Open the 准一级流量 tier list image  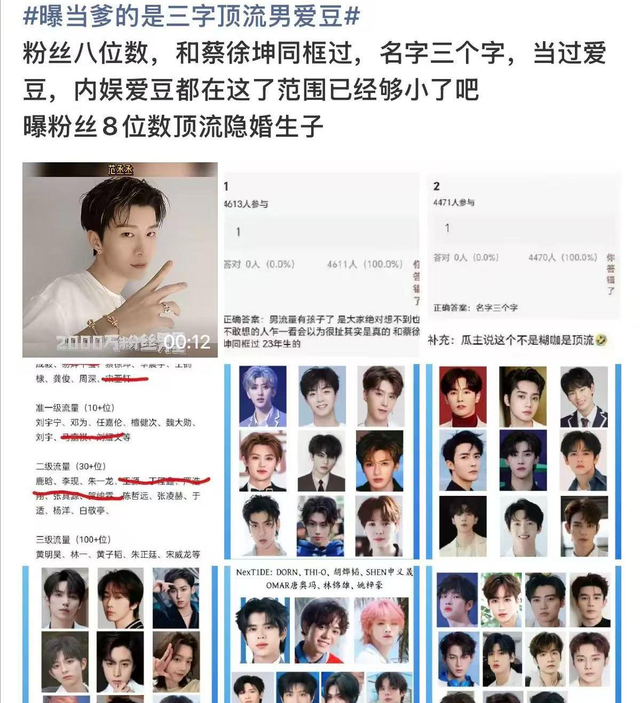pyautogui.click(x=120, y=462)
